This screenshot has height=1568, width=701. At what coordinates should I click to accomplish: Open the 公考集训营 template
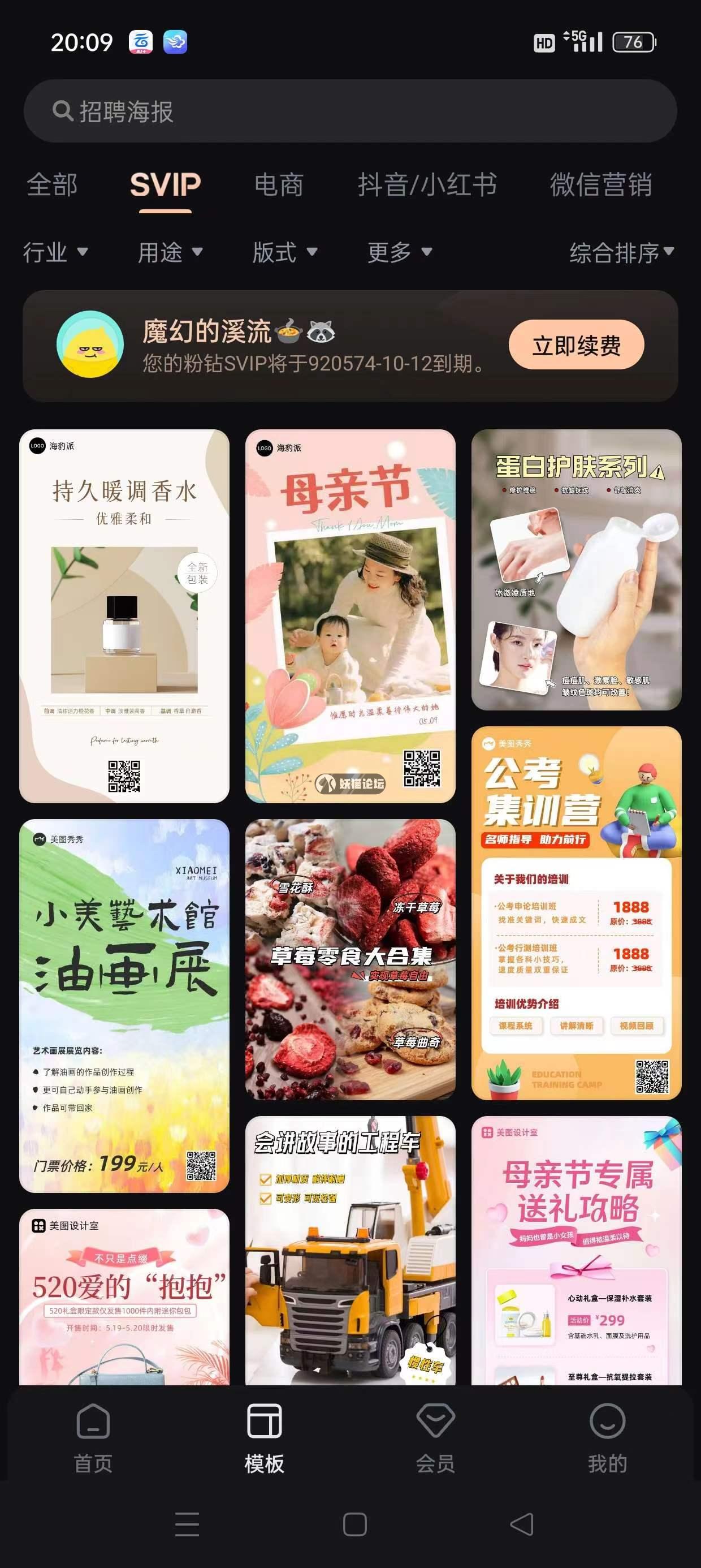click(x=575, y=913)
